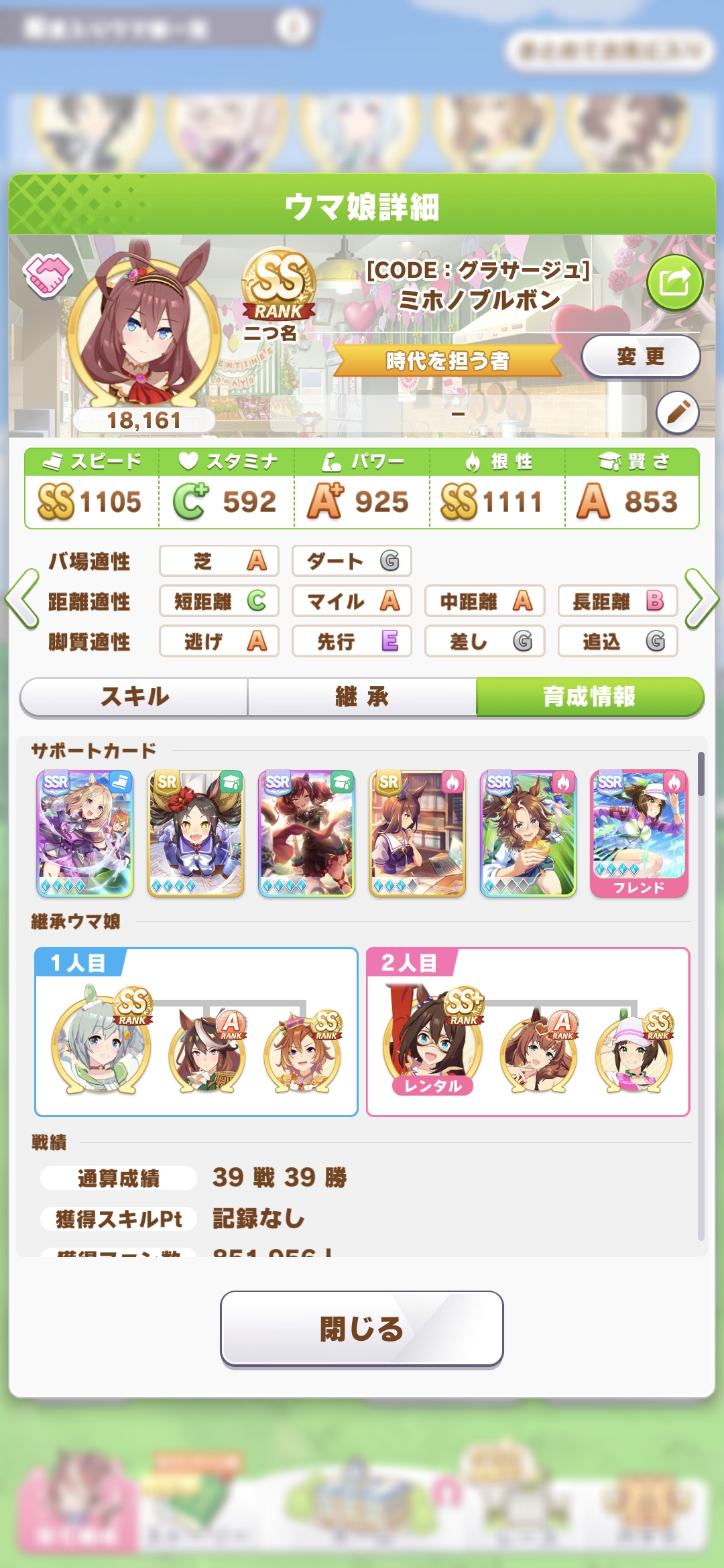Open the pink handshake icon
The width and height of the screenshot is (724, 1568).
(47, 275)
